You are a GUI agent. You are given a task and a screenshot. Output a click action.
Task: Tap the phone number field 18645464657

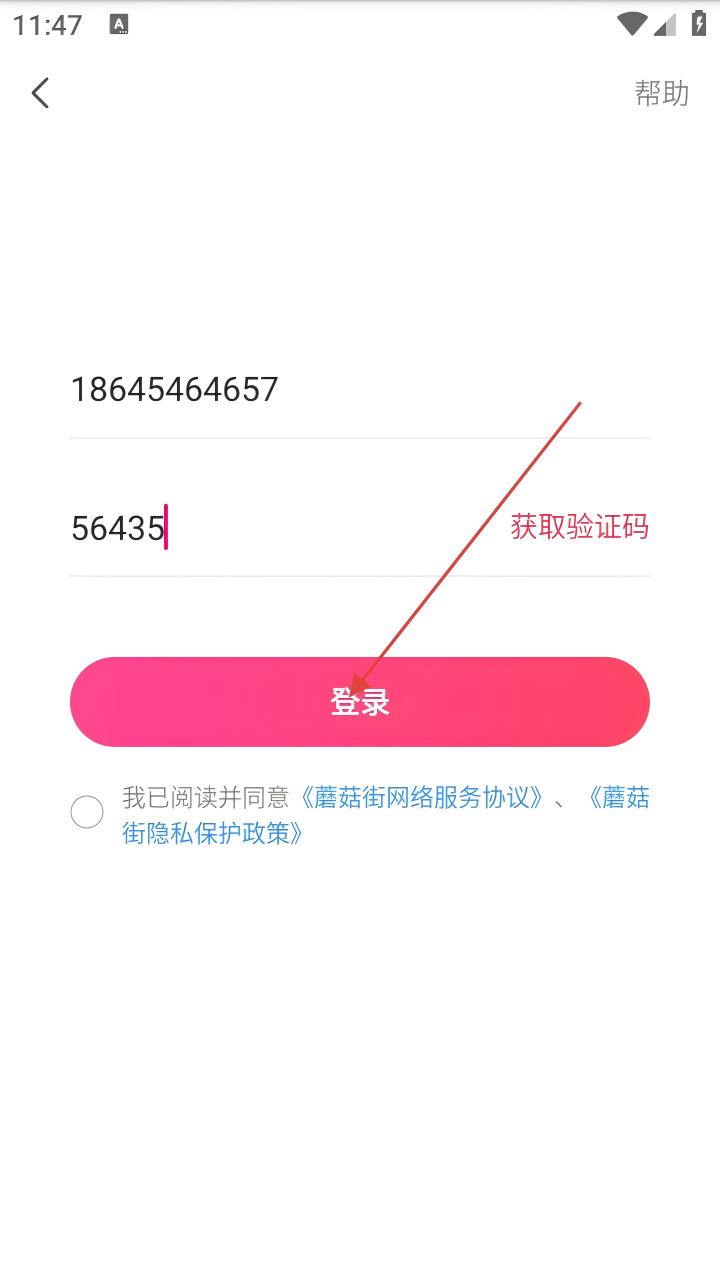coord(300,389)
